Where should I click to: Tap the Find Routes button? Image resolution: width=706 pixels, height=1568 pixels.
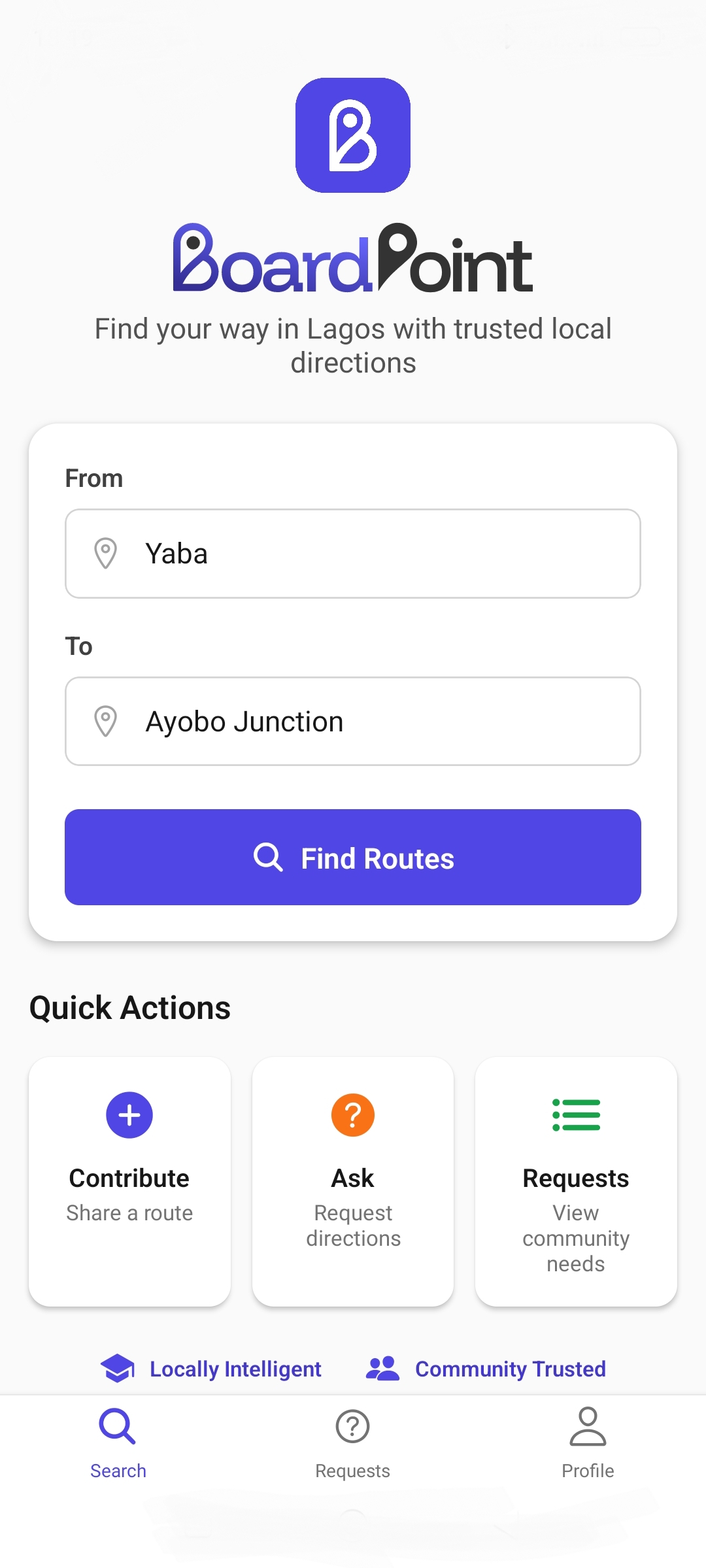coord(353,858)
